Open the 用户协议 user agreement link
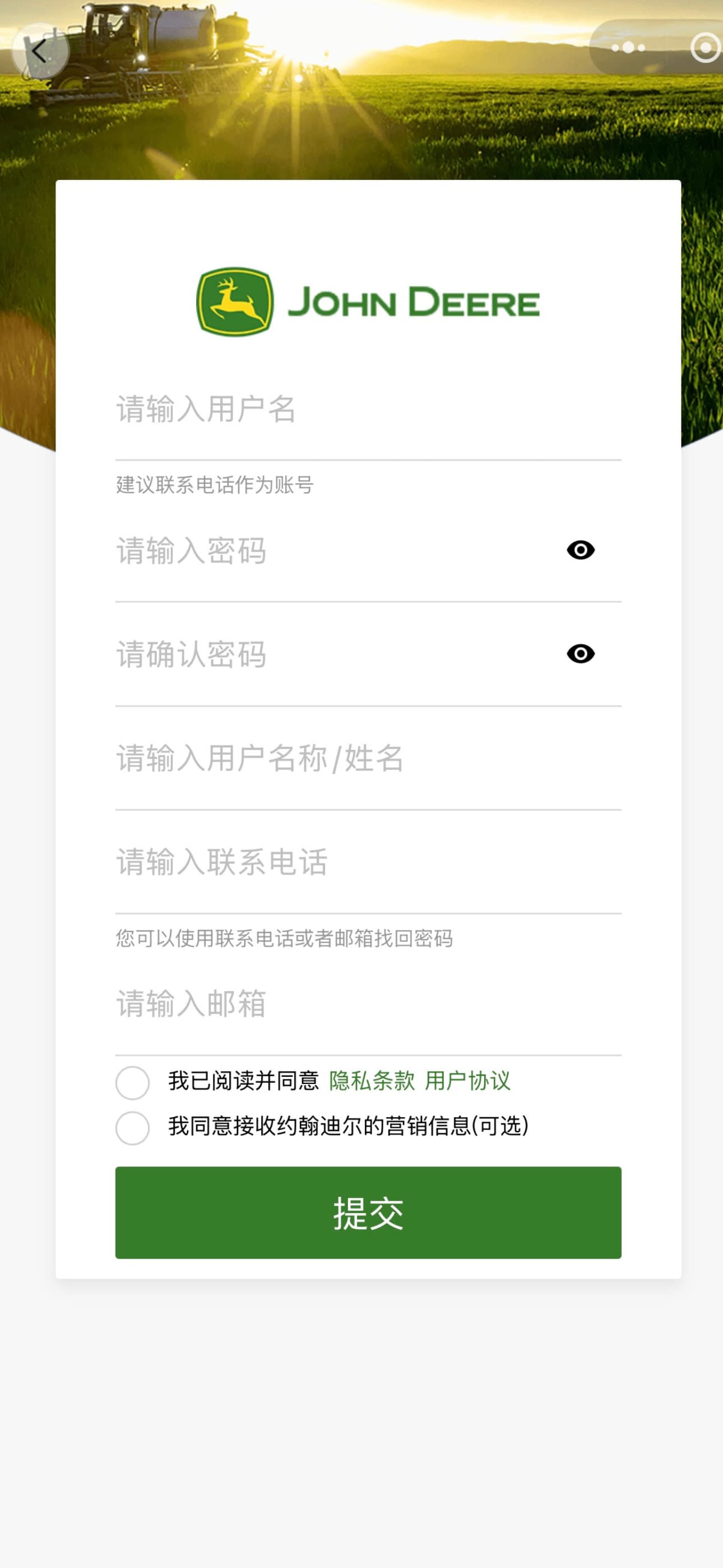The image size is (723, 1568). (468, 1079)
